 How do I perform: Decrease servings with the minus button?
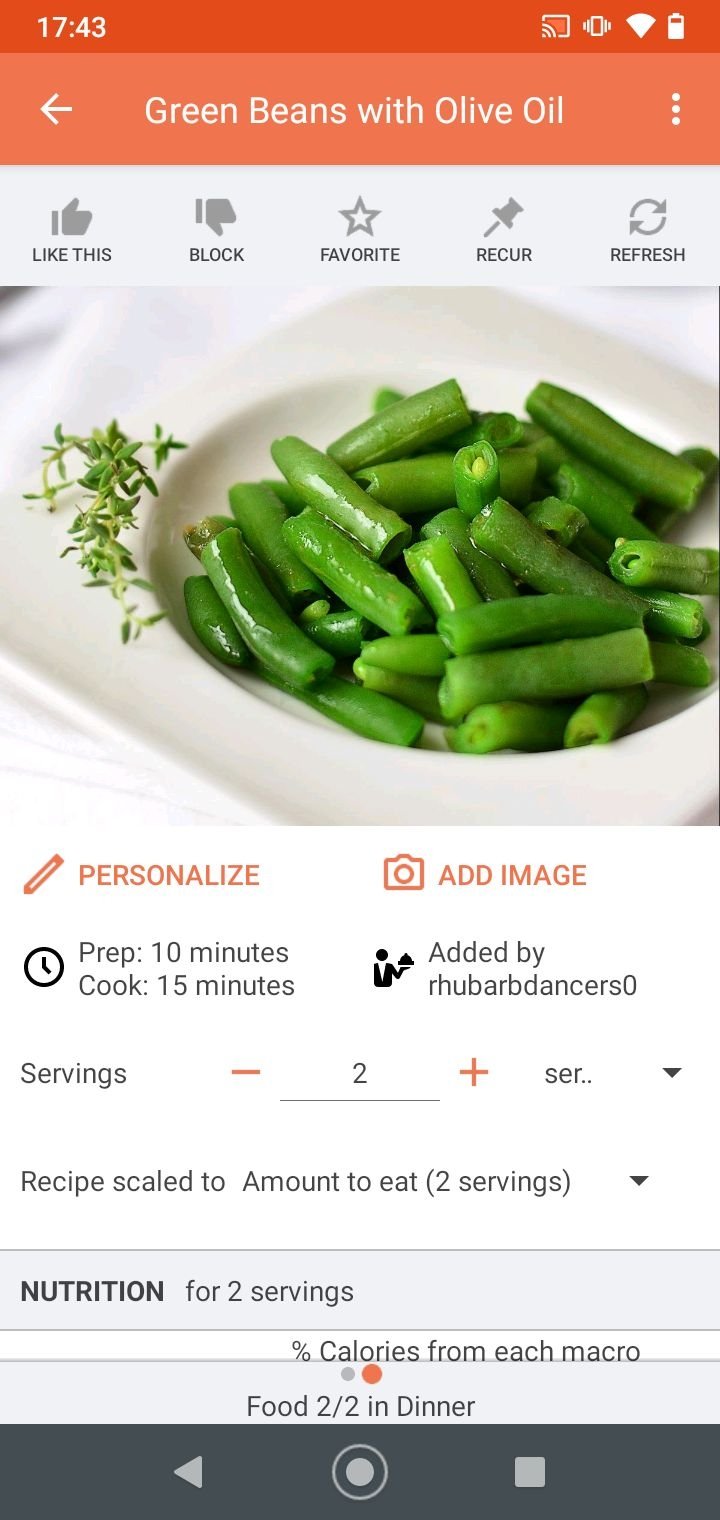(x=245, y=1073)
